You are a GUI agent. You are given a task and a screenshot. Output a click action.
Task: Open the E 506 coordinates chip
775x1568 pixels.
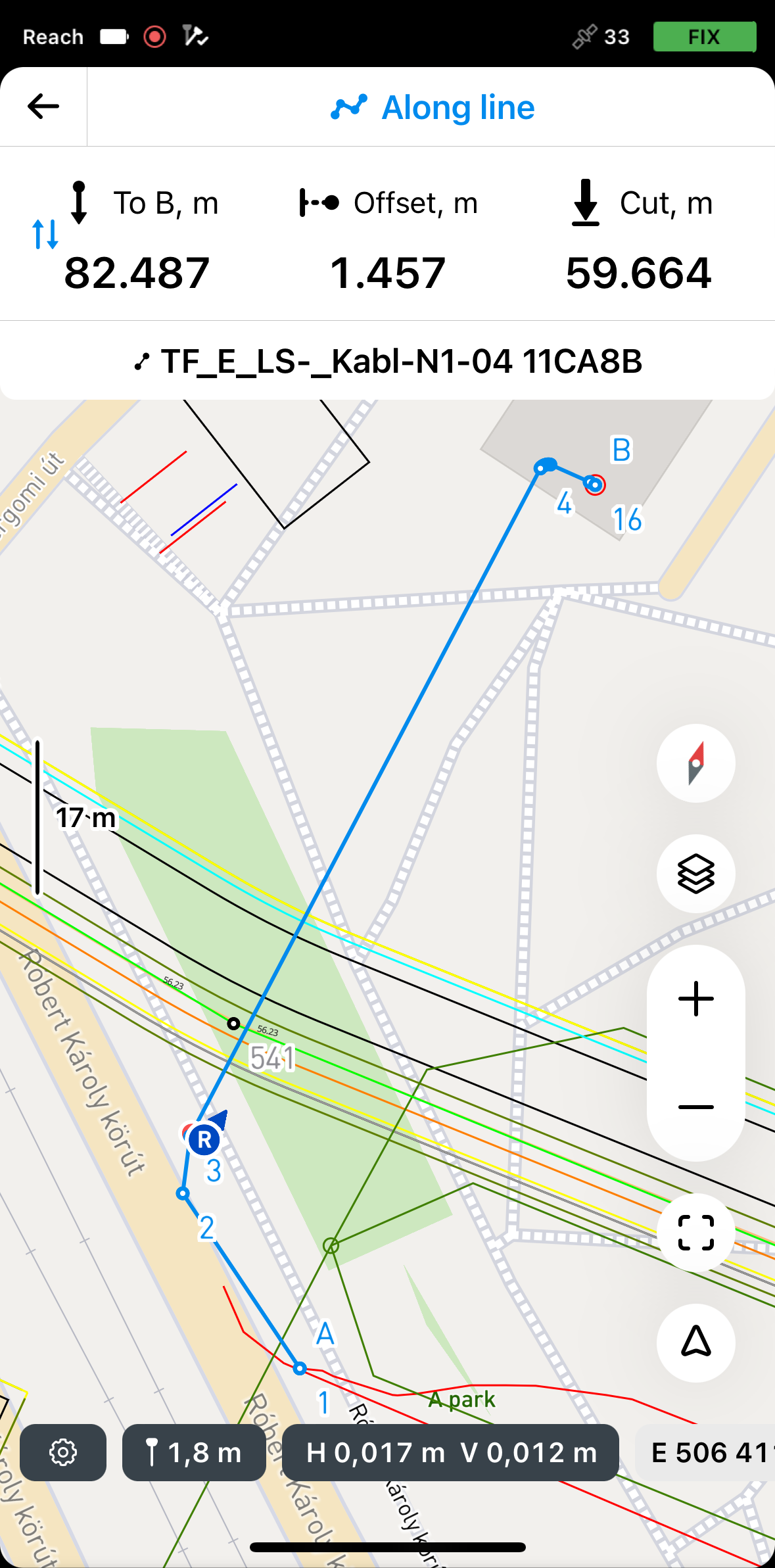pyautogui.click(x=707, y=1452)
